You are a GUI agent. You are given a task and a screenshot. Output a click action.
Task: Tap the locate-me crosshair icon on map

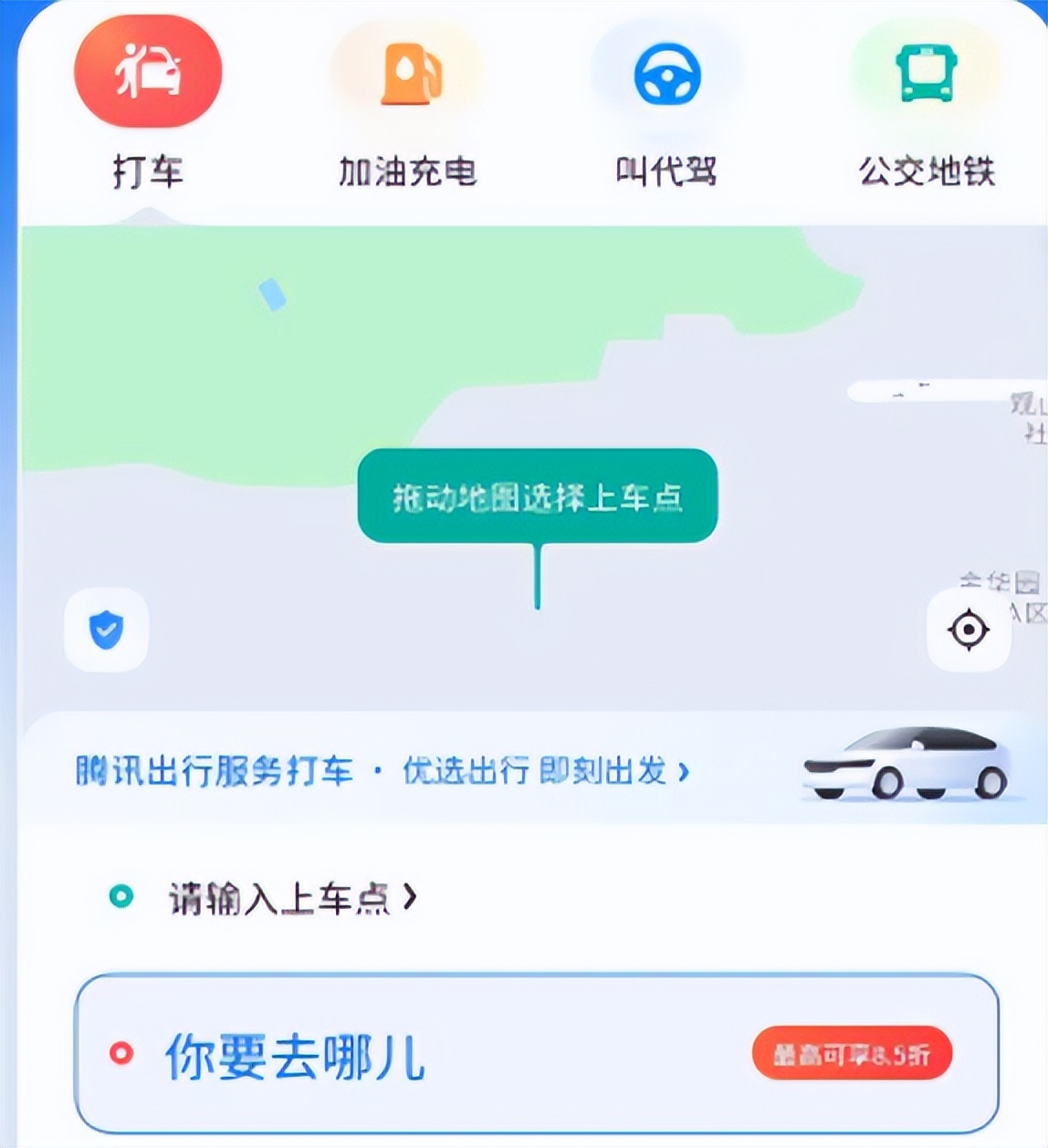(969, 630)
